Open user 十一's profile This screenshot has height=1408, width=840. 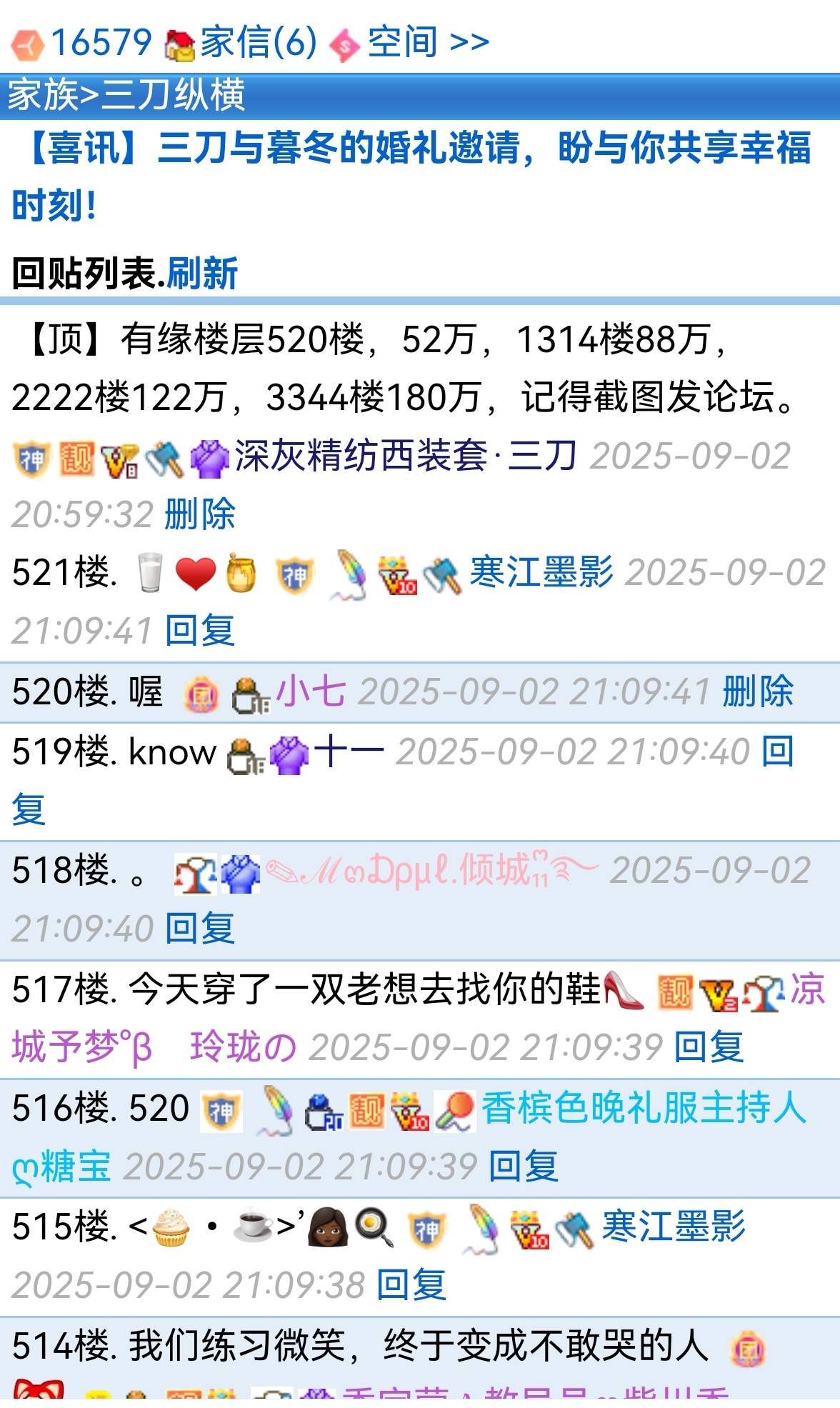click(x=349, y=752)
